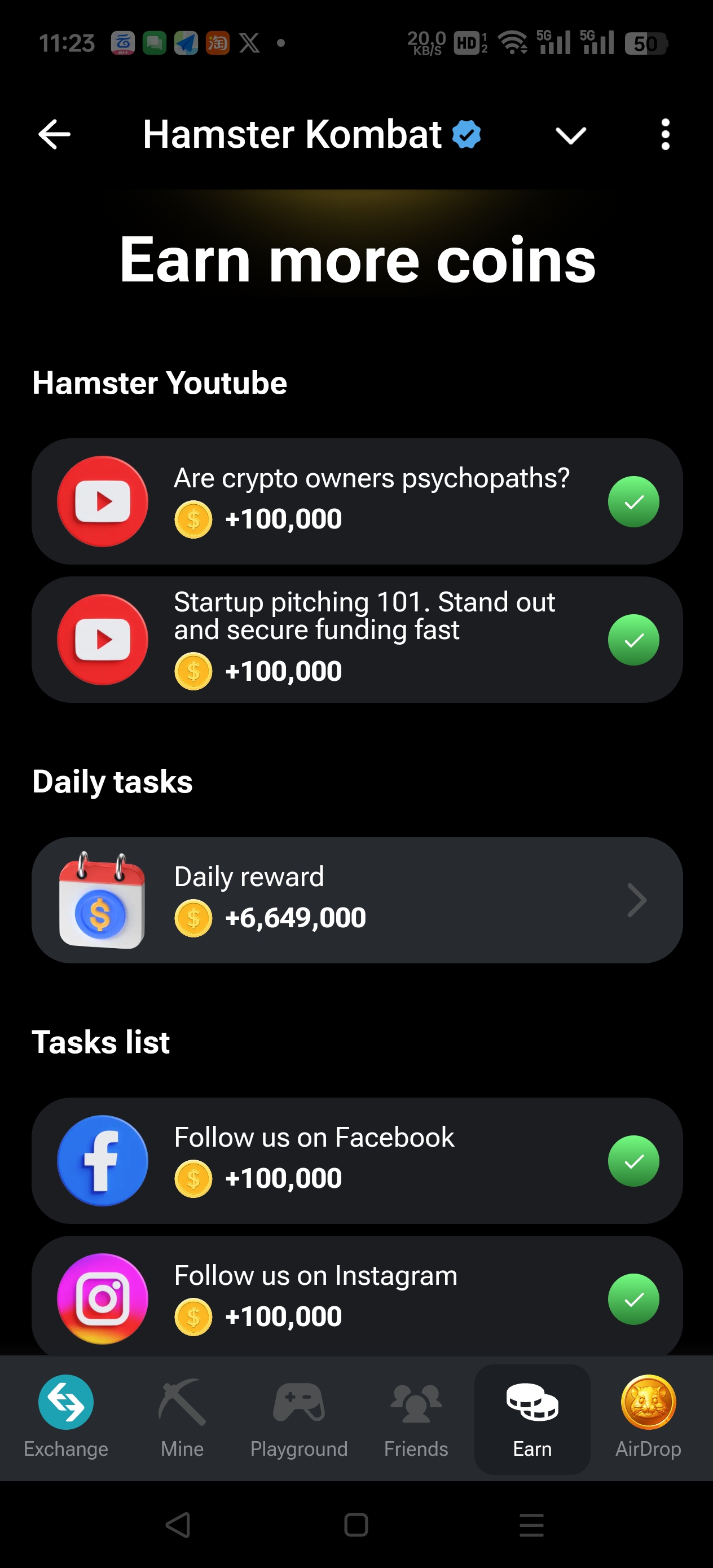
Task: Open the system recent apps button
Action: pyautogui.click(x=531, y=1525)
